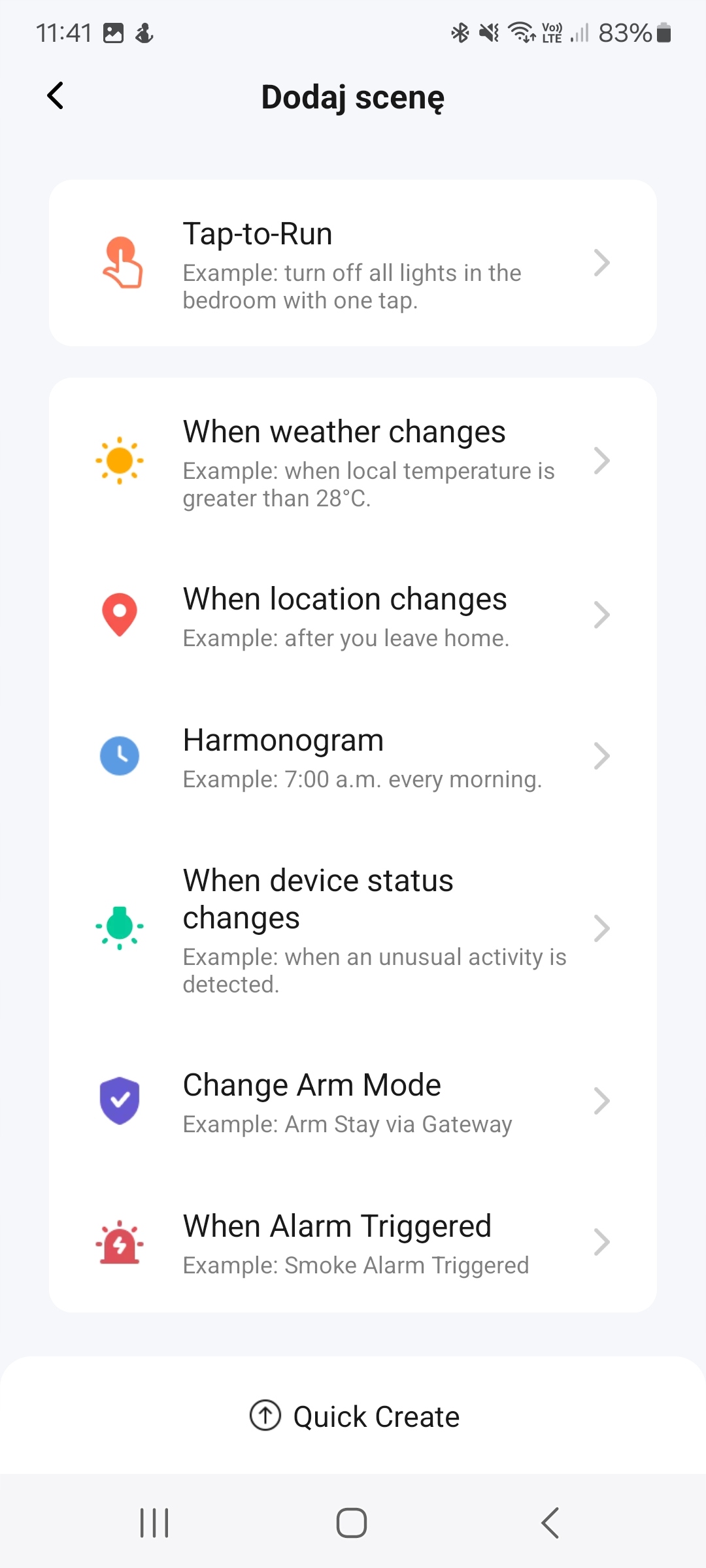
Task: Go to the home screen
Action: [352, 1523]
